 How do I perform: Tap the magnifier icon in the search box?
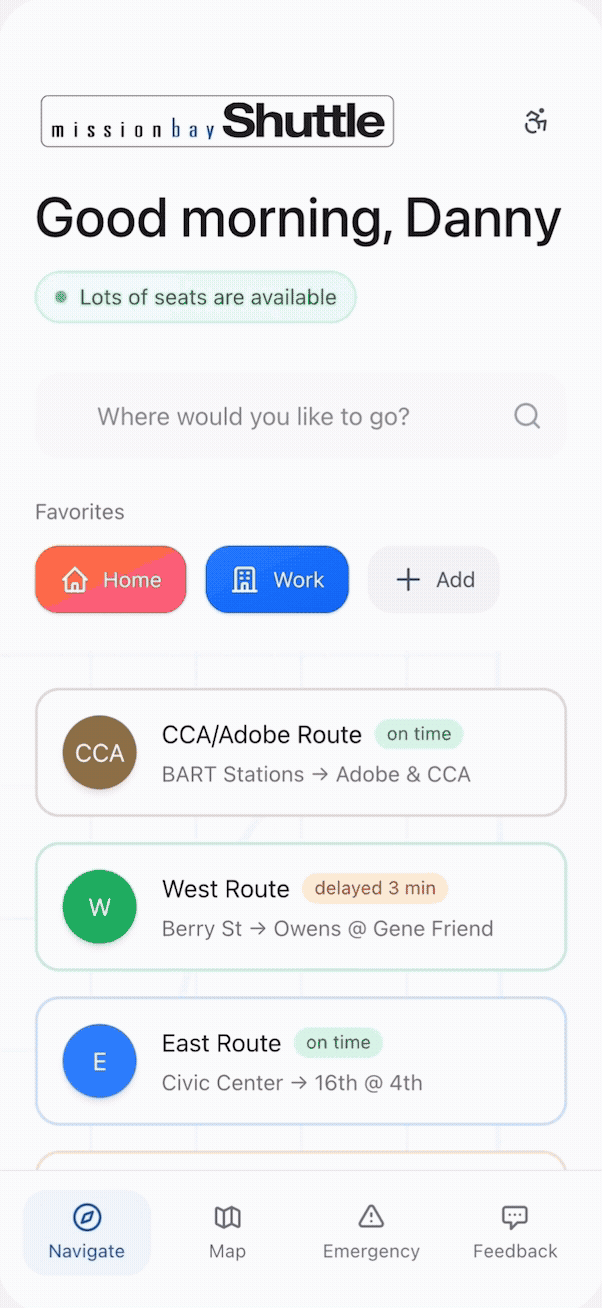527,416
